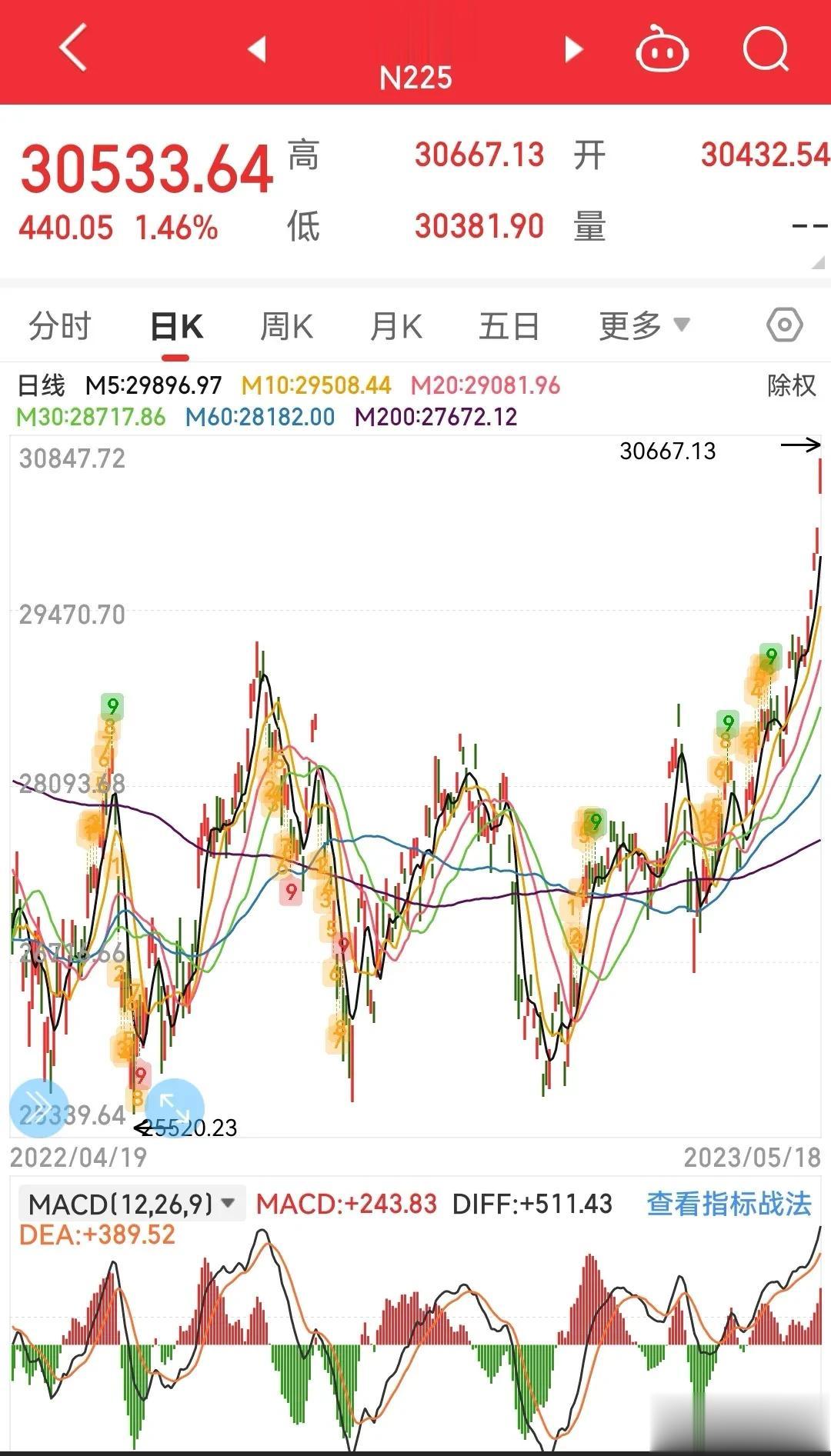This screenshot has width=831, height=1456.
Task: Expand the quote details corner triangle
Action: (817, 262)
